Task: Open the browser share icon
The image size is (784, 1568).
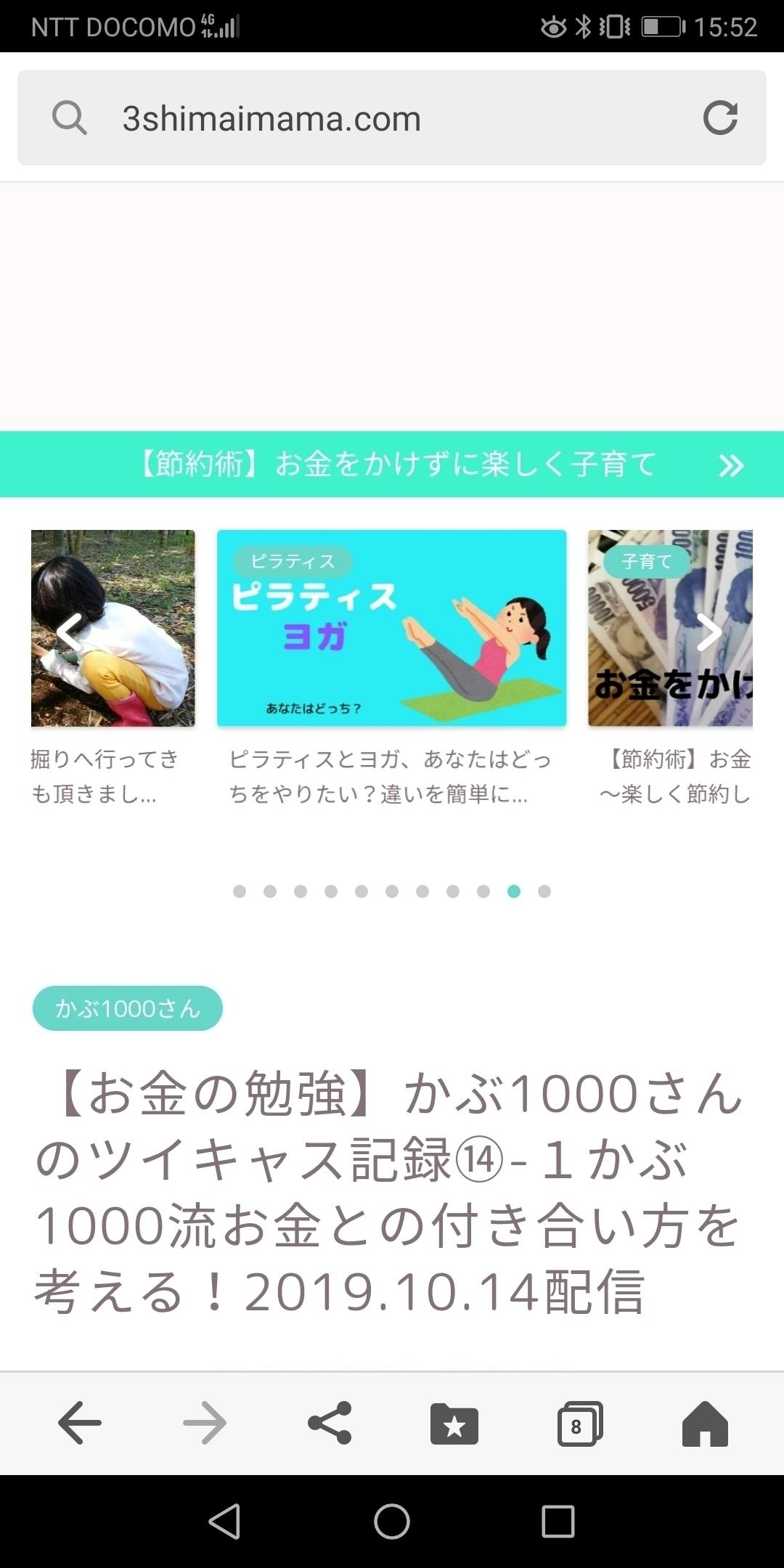Action: [x=330, y=1421]
